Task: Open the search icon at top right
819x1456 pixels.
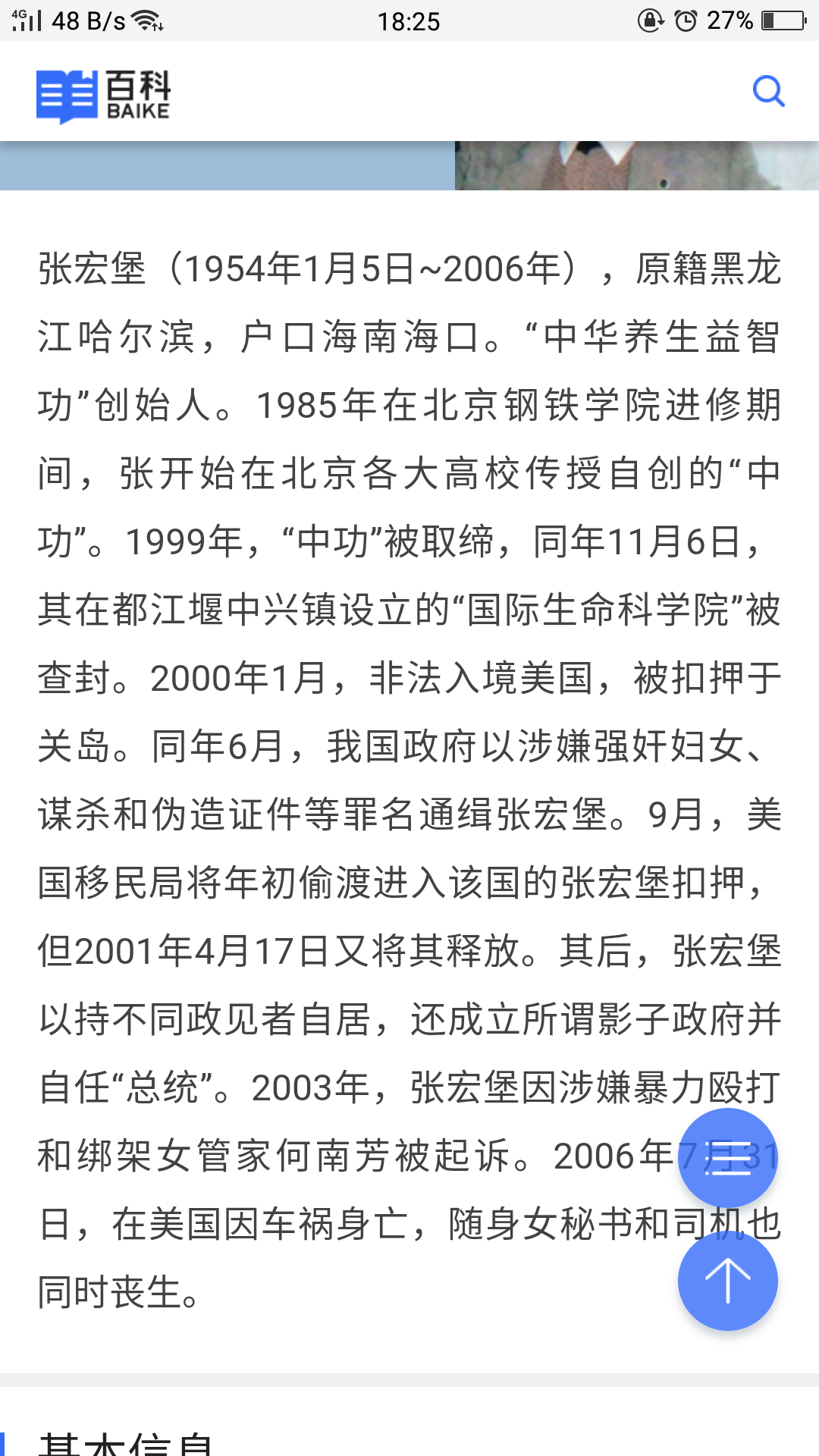Action: [x=770, y=92]
